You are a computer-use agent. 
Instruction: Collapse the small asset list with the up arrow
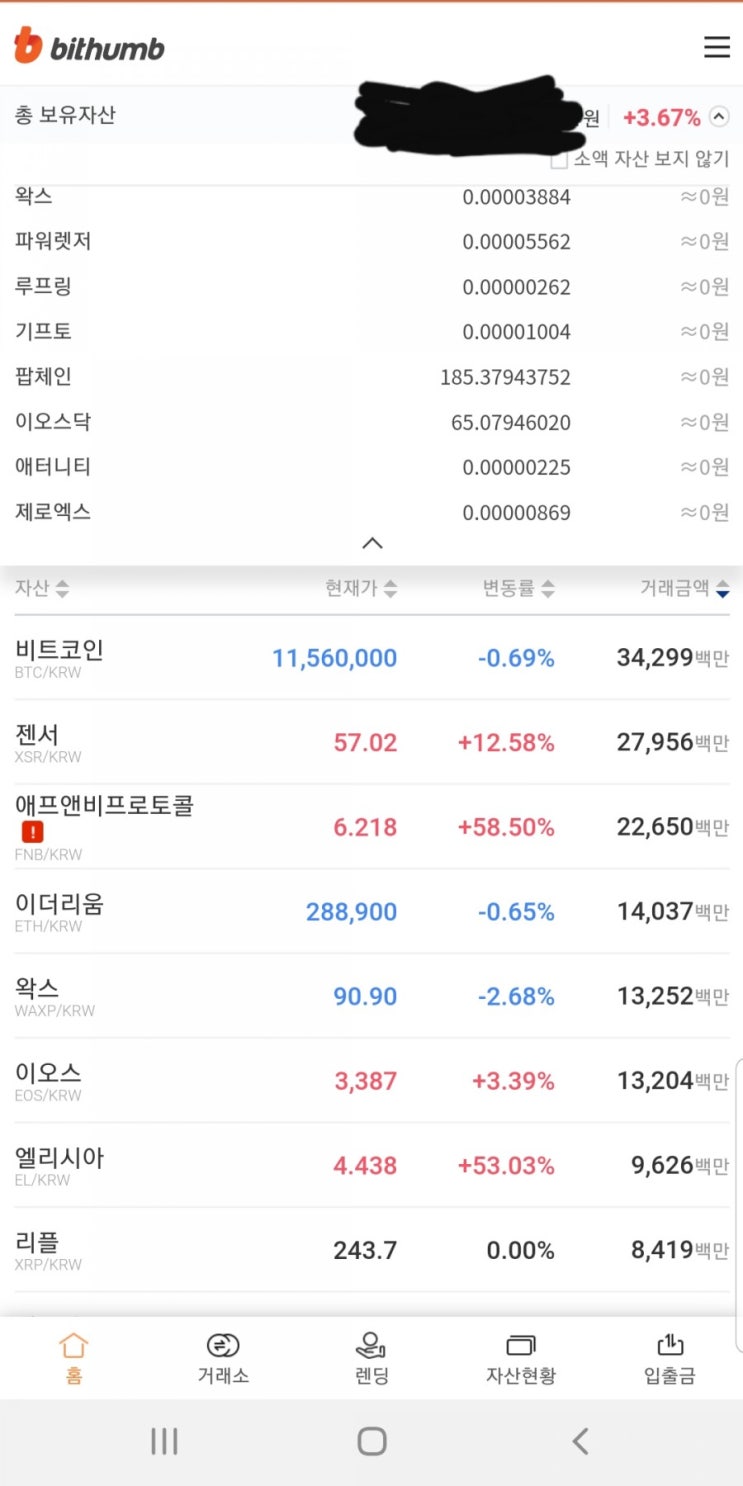click(x=372, y=543)
